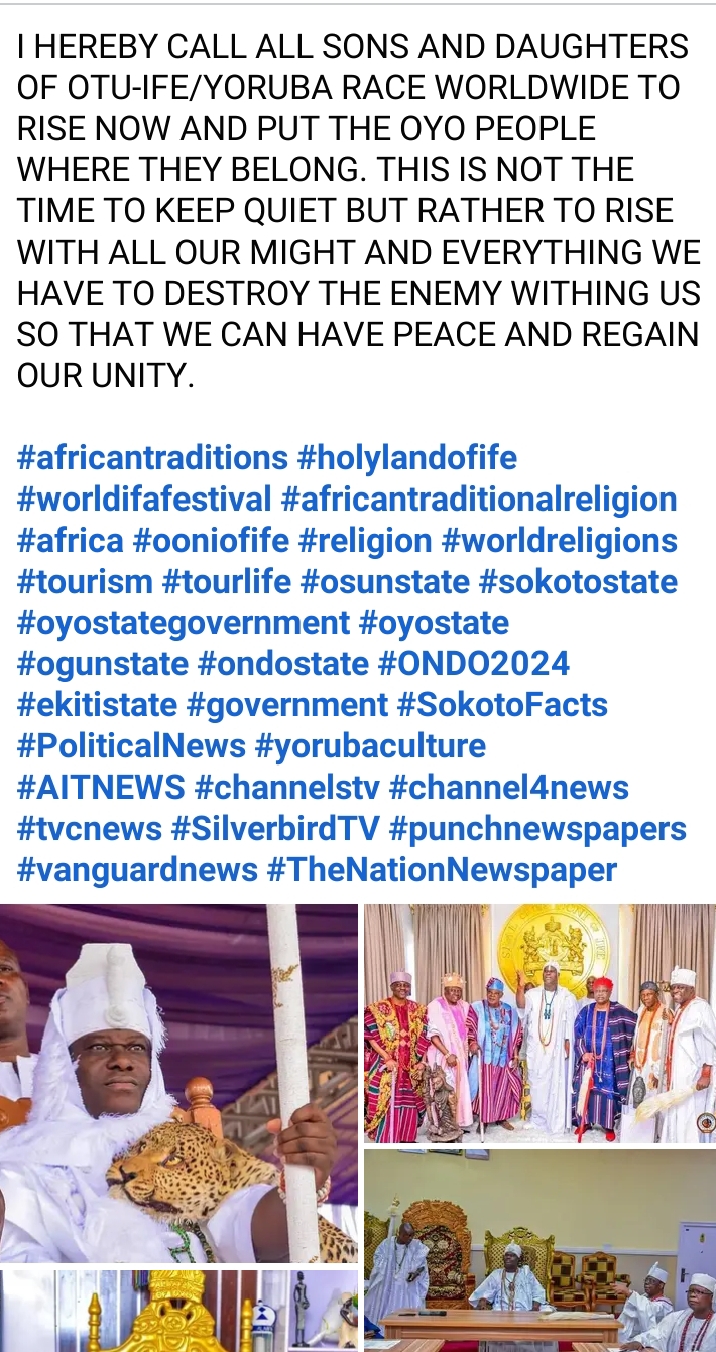Open the #channelstv hashtag
This screenshot has width=716, height=1352.
(287, 787)
